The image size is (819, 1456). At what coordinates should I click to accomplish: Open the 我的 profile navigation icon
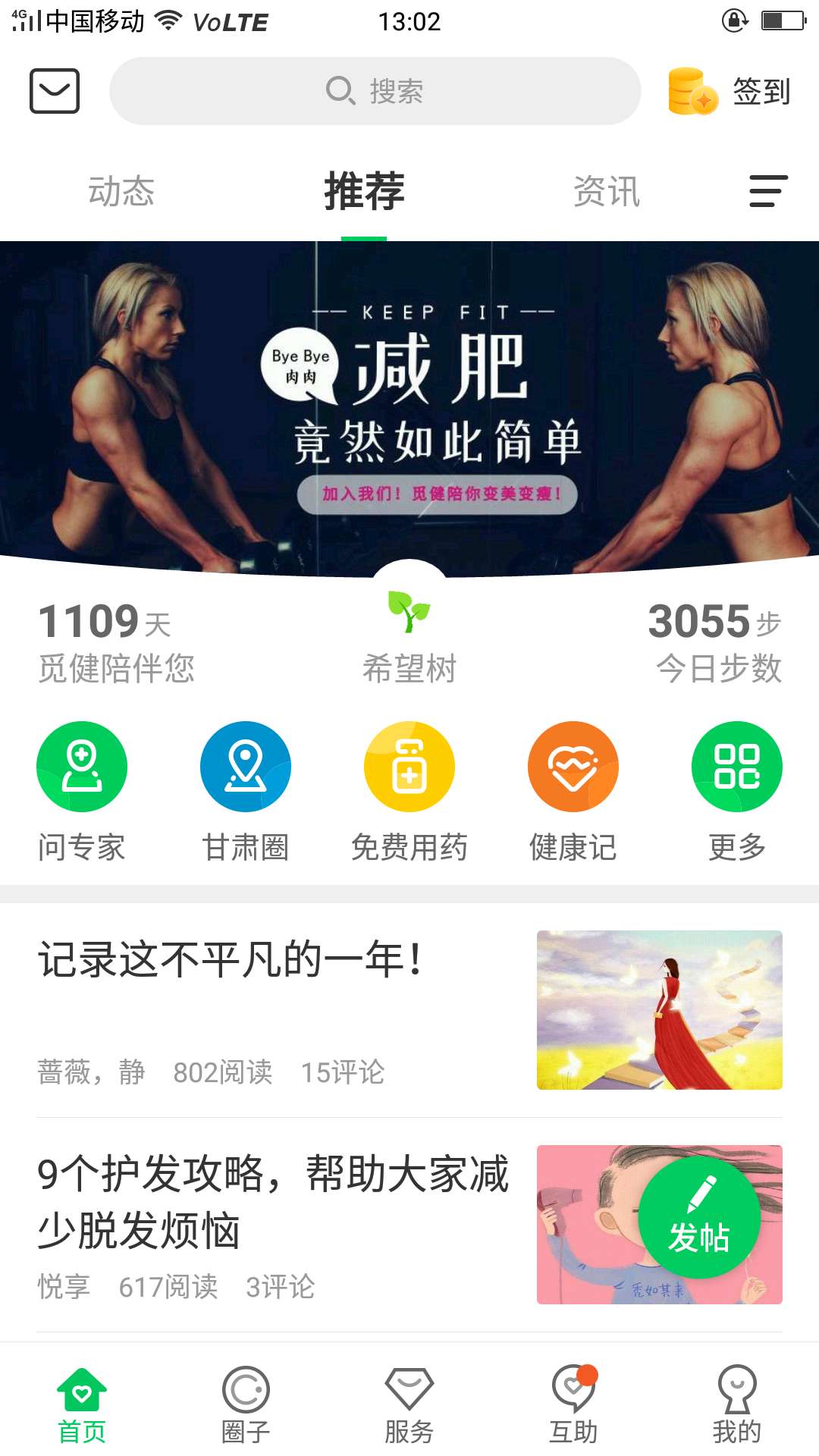coord(736,1405)
